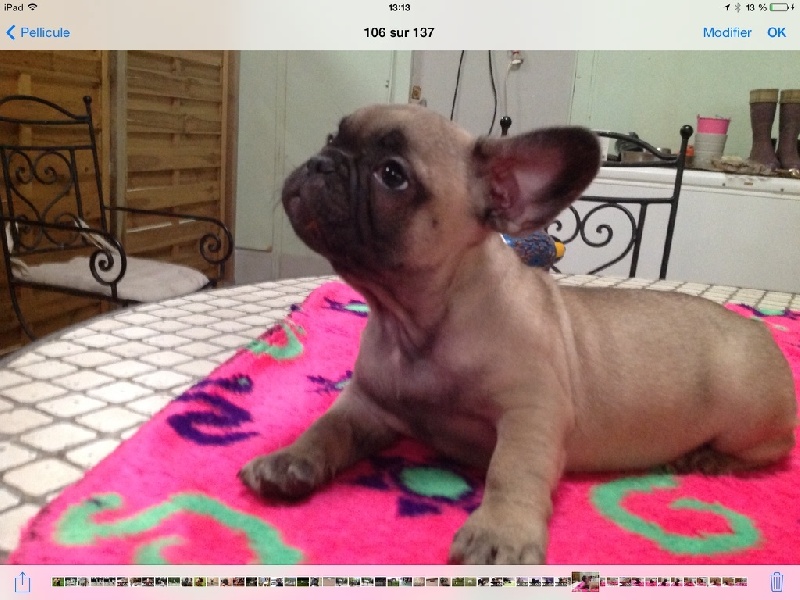The image size is (800, 600).
Task: Delete this photo with the trash icon
Action: 777,581
